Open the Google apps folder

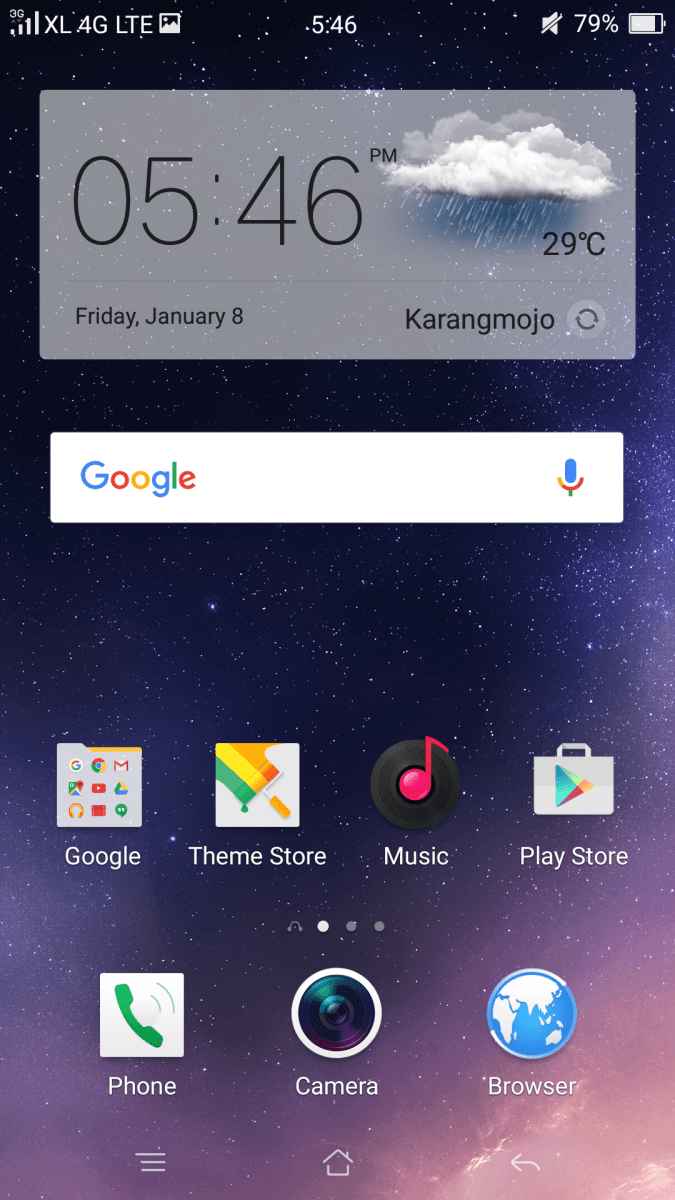click(100, 785)
